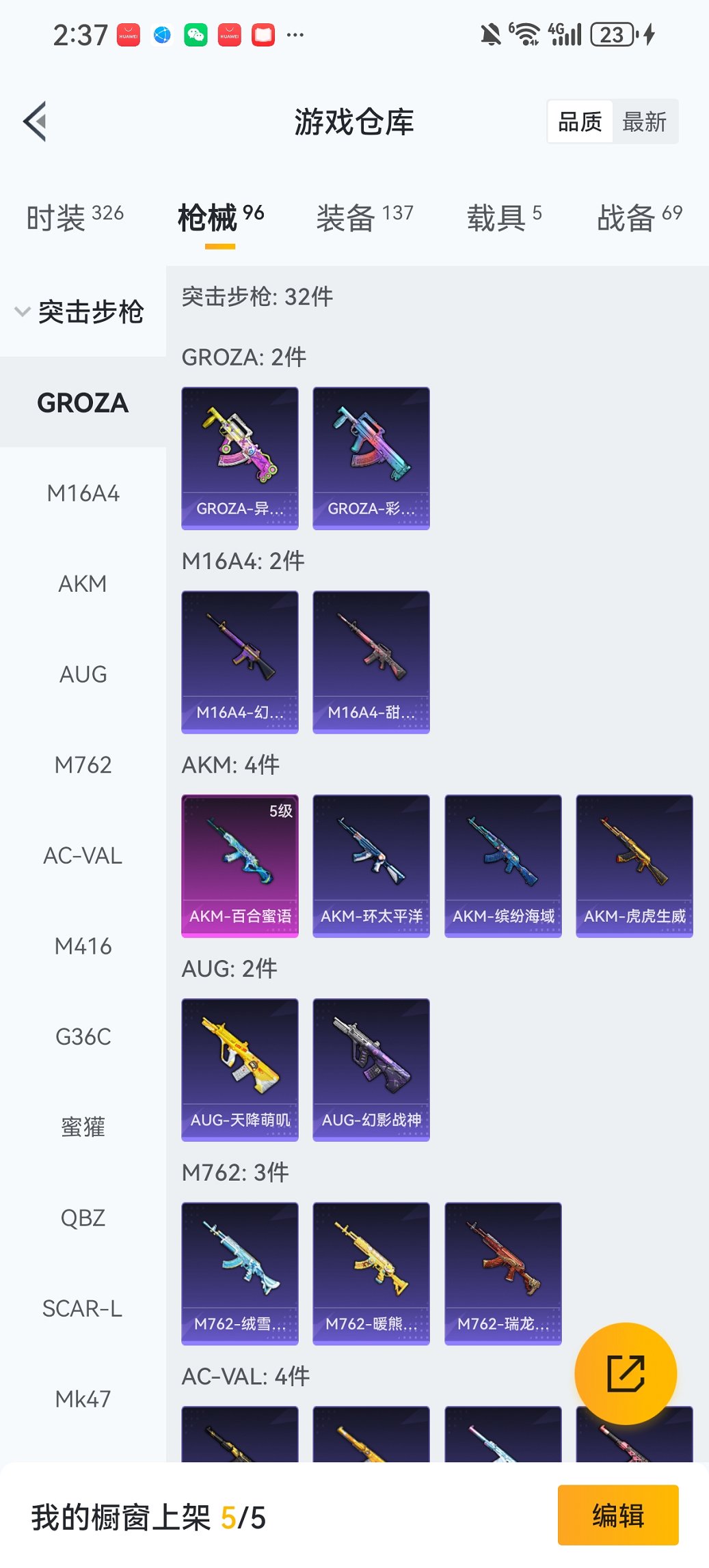Viewport: 709px width, 1568px height.
Task: Select M16A4 in the sidebar
Action: [83, 493]
